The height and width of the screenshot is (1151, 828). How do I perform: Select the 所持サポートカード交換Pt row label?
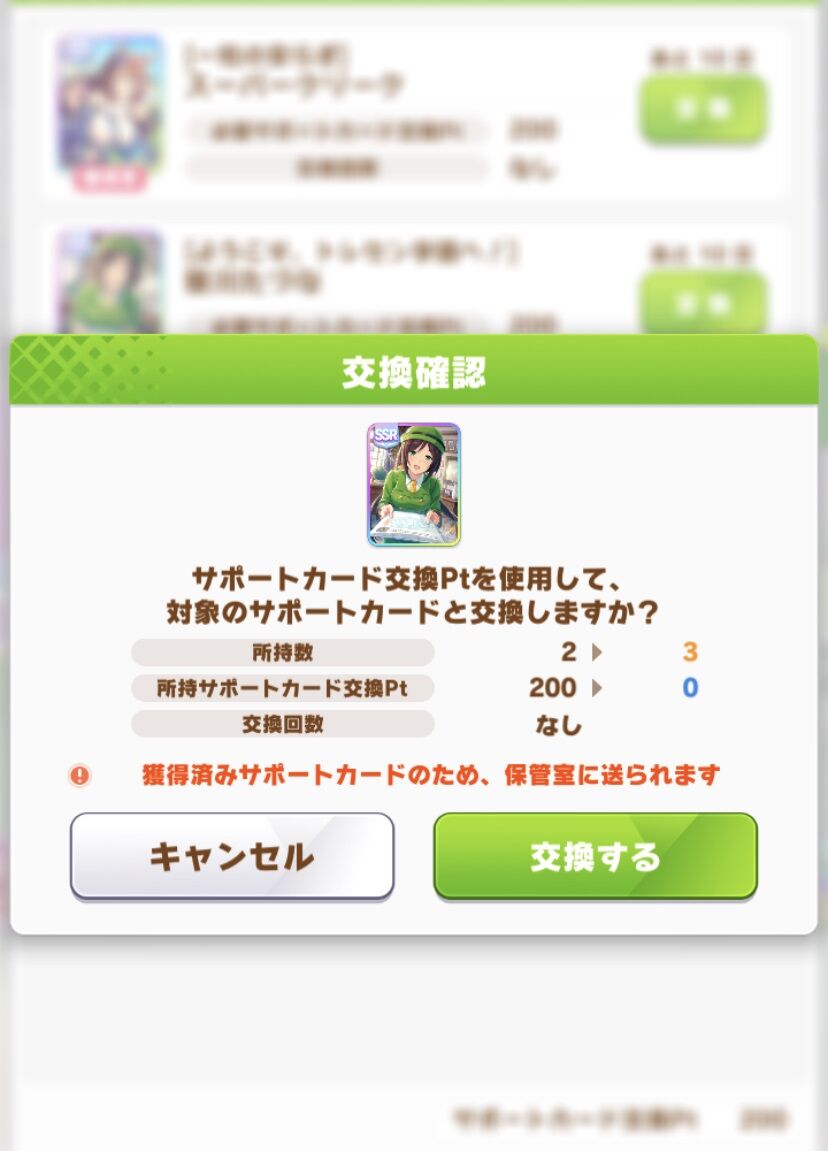pos(282,688)
